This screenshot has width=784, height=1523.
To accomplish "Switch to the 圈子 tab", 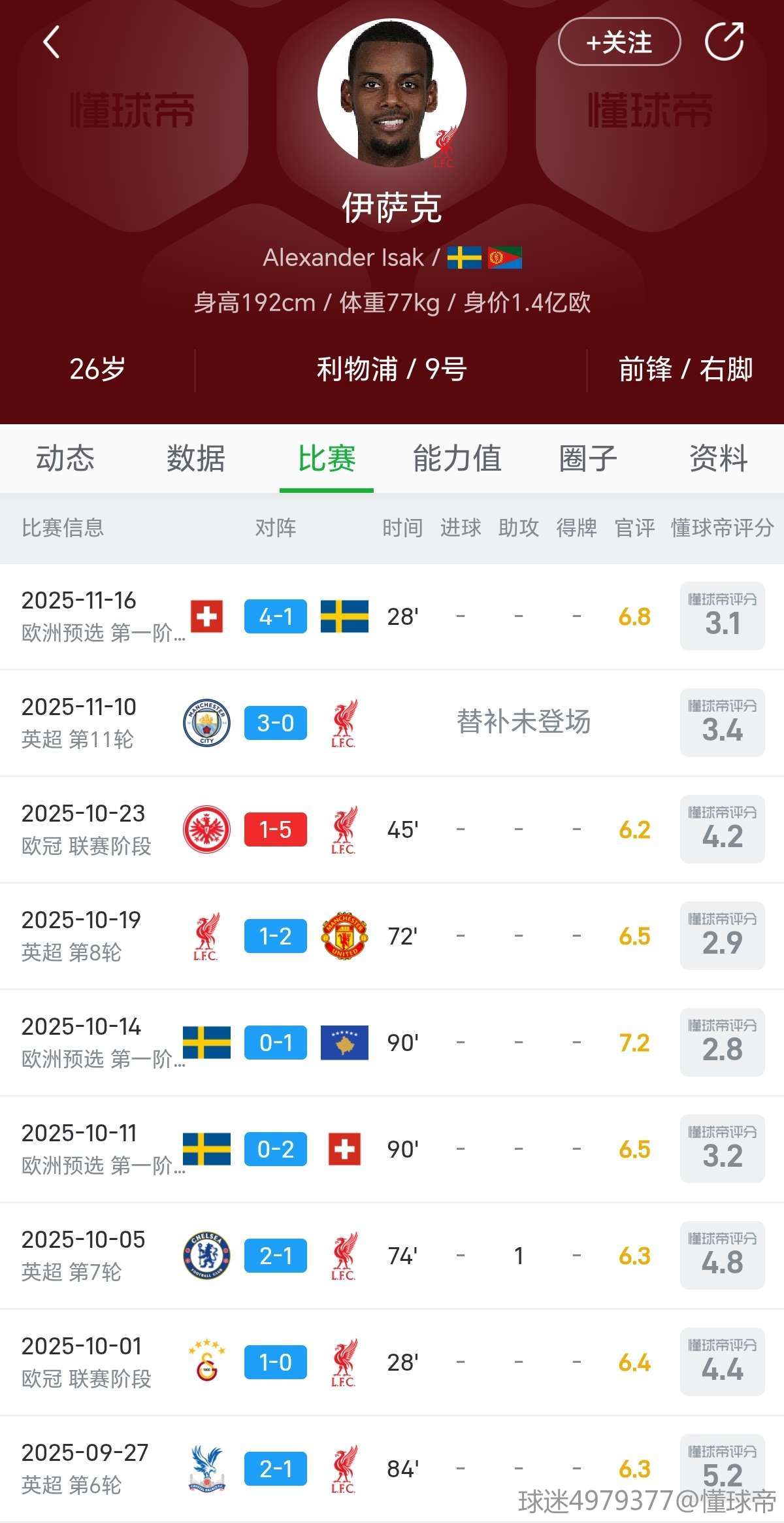I will [588, 458].
